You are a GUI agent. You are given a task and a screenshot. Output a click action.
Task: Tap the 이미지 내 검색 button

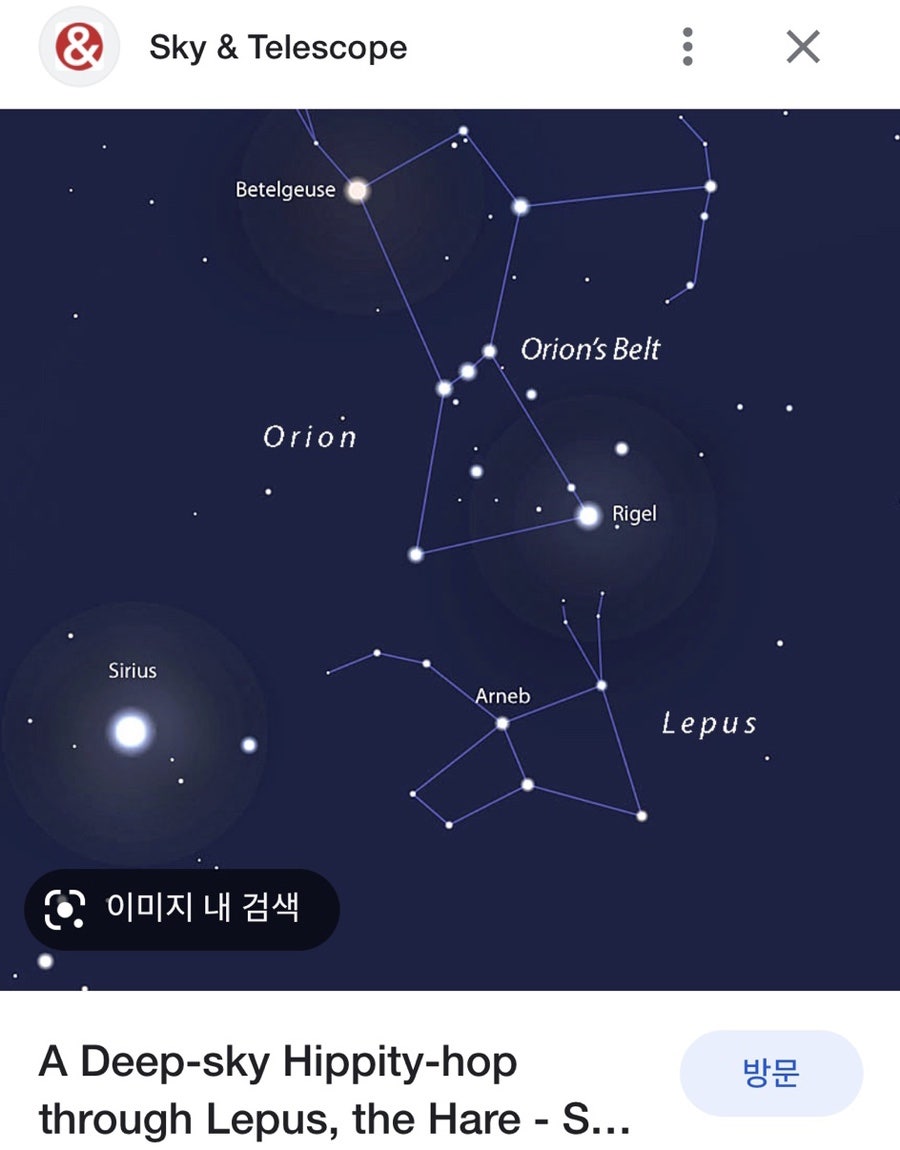(182, 909)
